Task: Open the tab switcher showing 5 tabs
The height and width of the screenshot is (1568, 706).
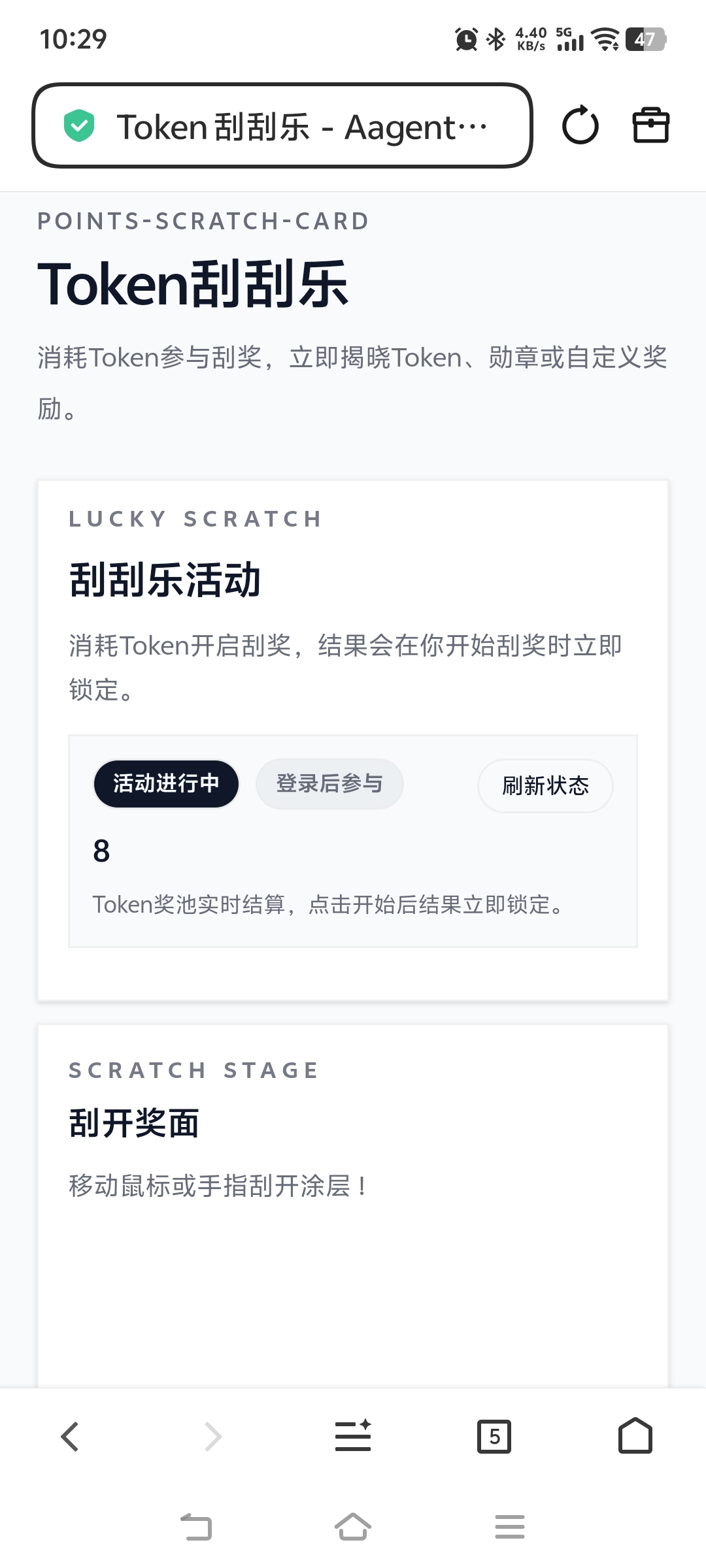Action: (494, 1436)
